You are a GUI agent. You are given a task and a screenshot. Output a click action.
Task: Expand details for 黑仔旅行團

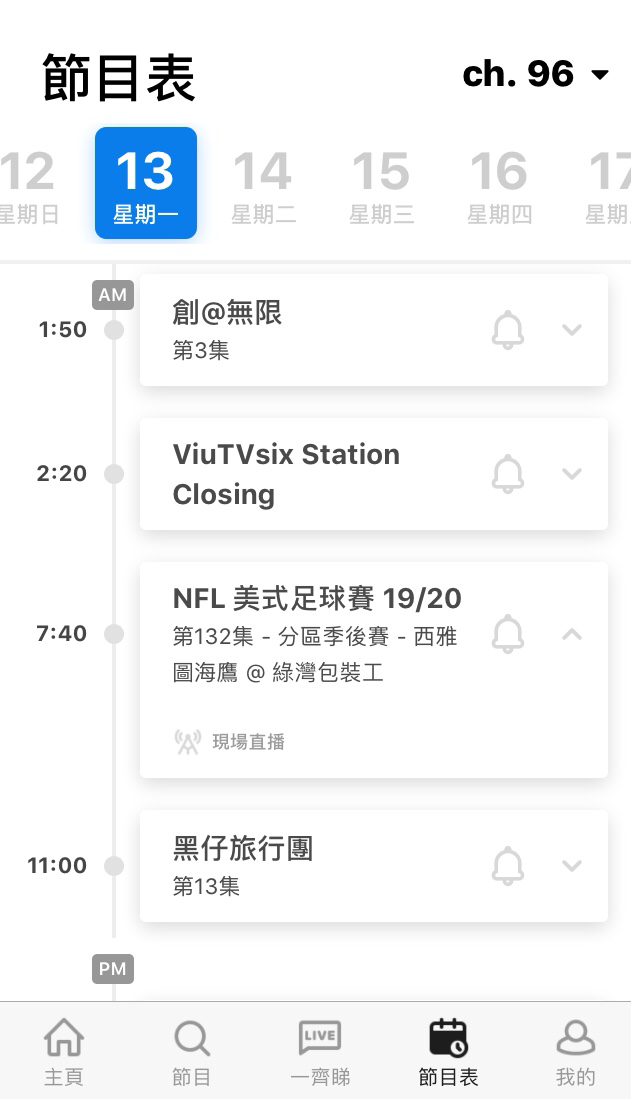click(x=572, y=866)
